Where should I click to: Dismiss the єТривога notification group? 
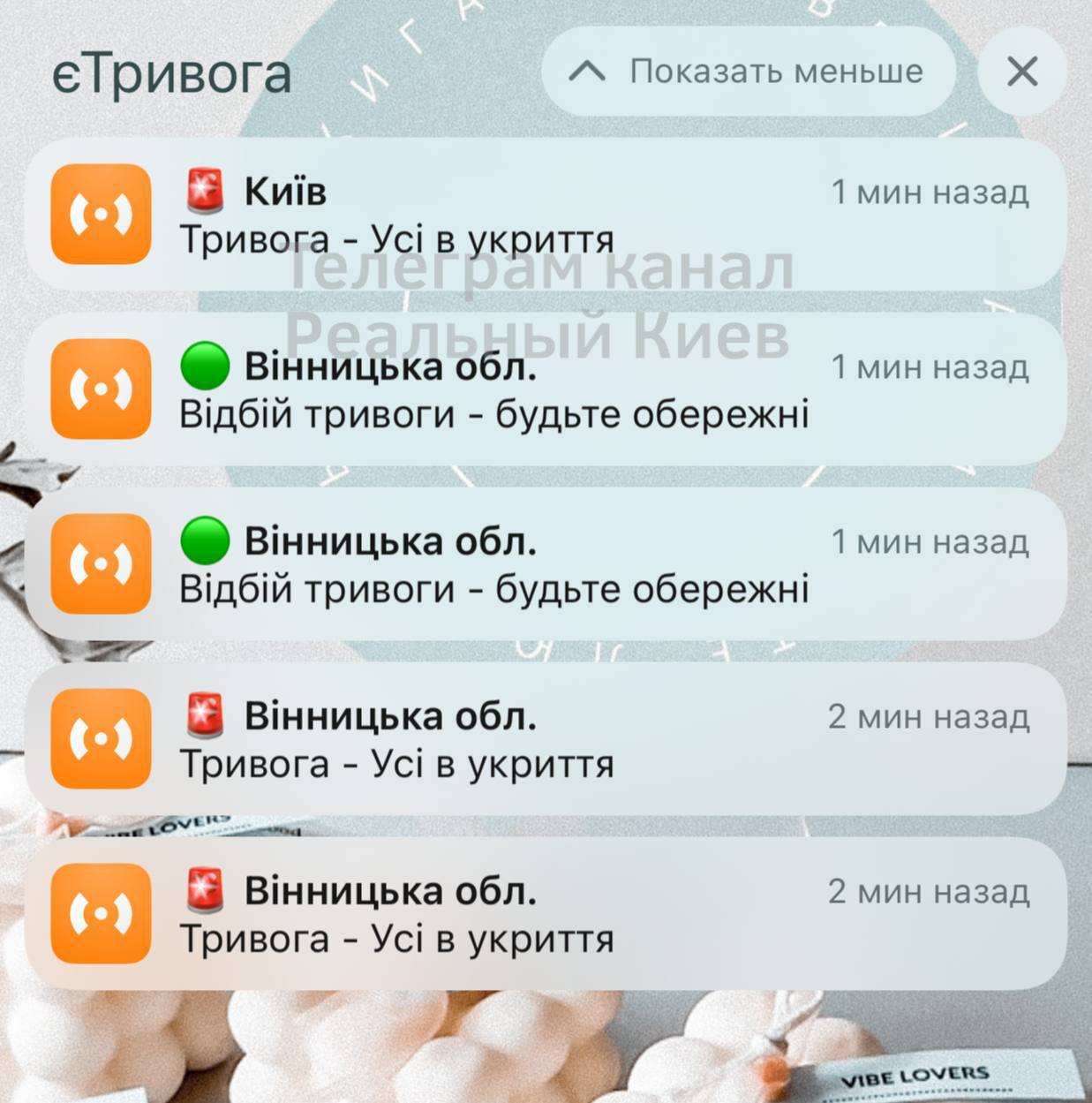coord(1021,72)
